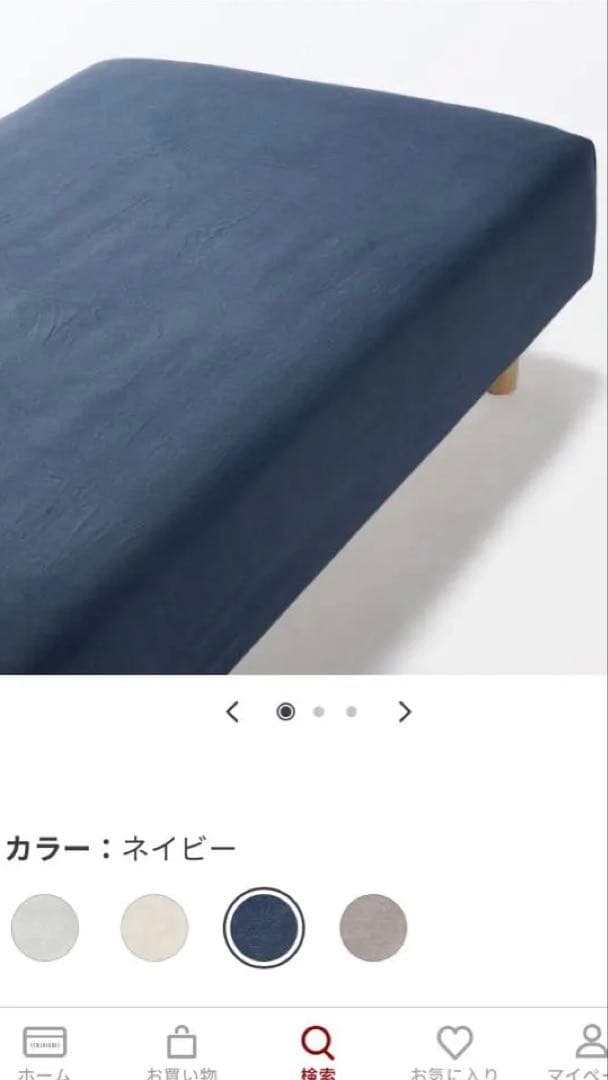Jump to the third image indicator dot

point(351,712)
